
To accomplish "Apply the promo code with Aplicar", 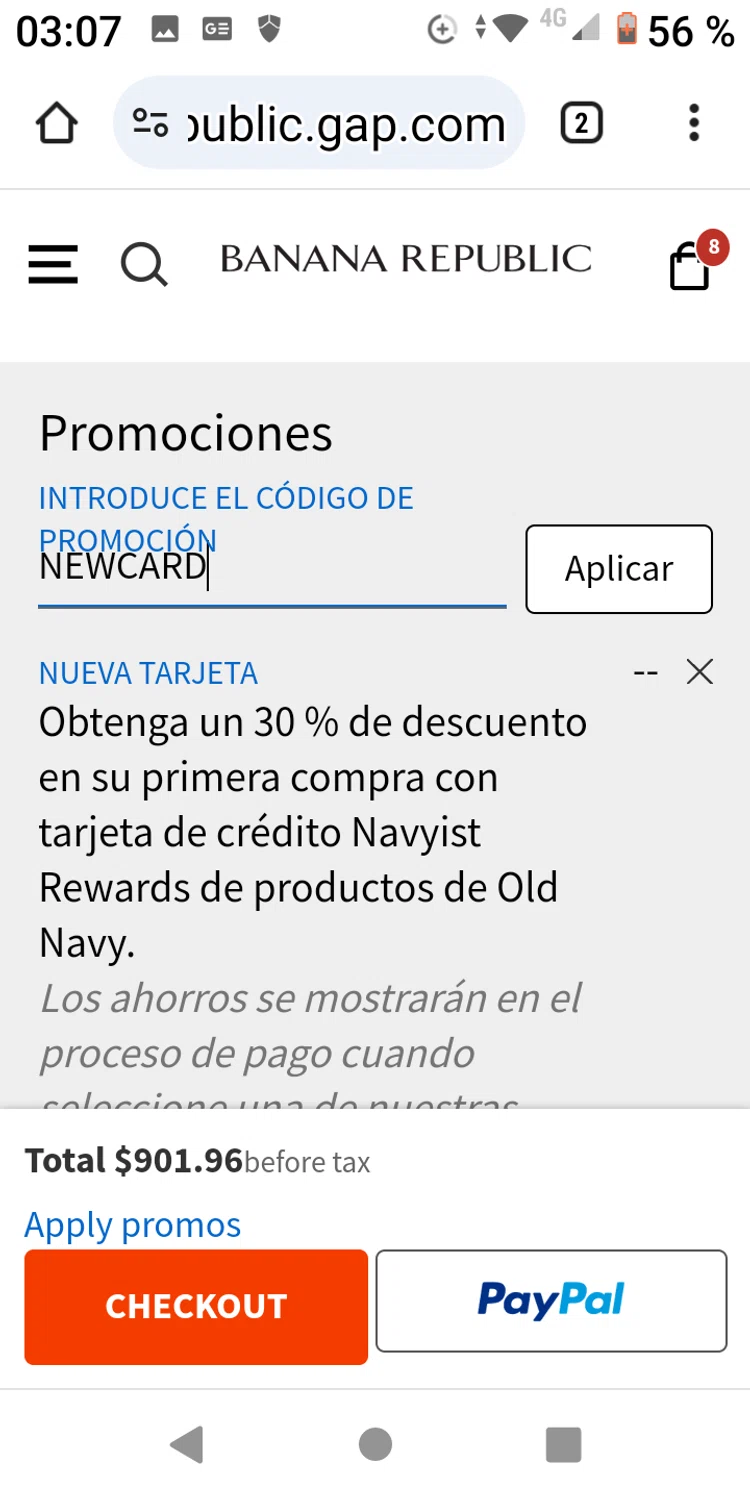I will (x=619, y=569).
